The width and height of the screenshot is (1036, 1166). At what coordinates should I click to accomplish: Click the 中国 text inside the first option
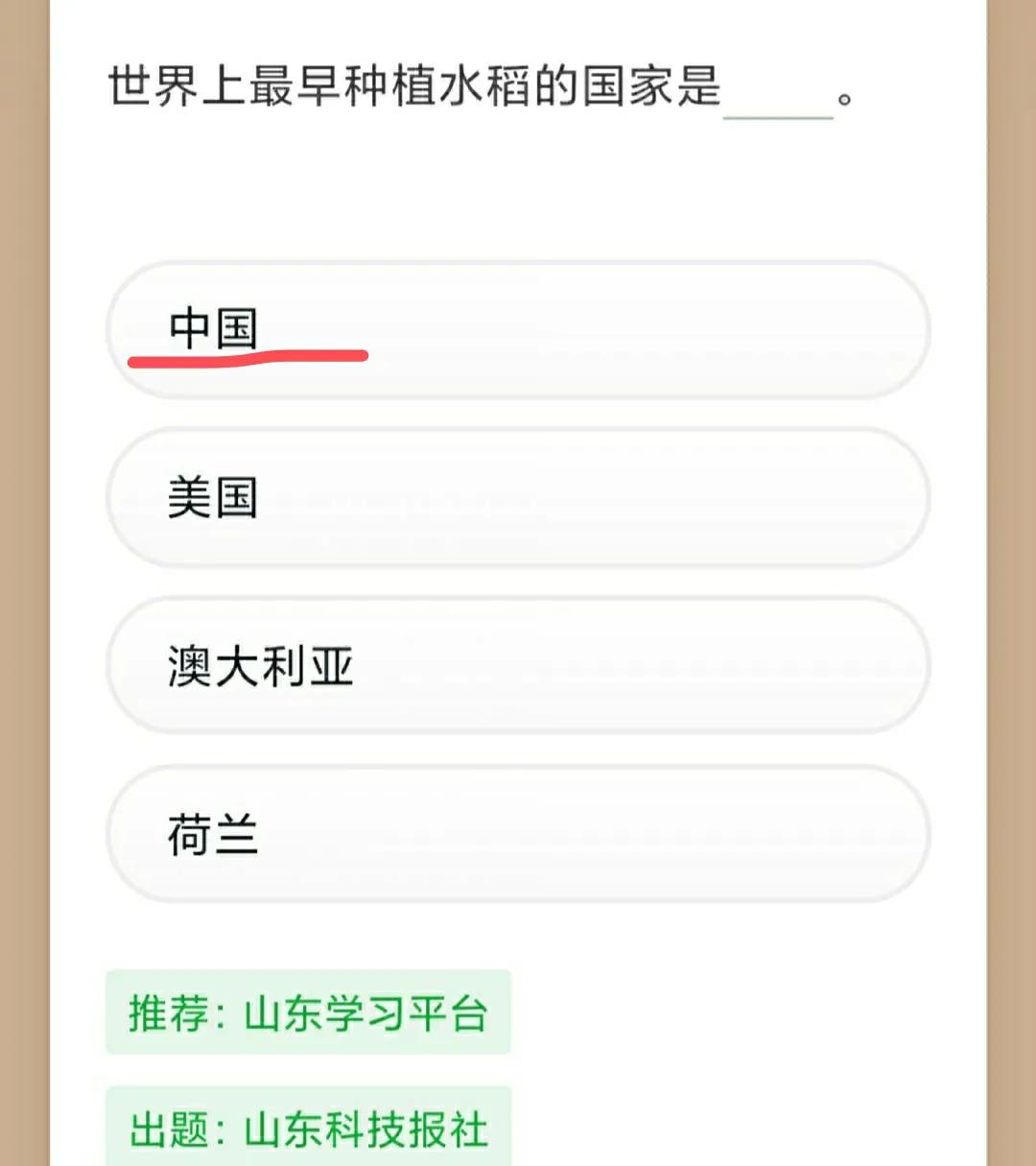[213, 326]
